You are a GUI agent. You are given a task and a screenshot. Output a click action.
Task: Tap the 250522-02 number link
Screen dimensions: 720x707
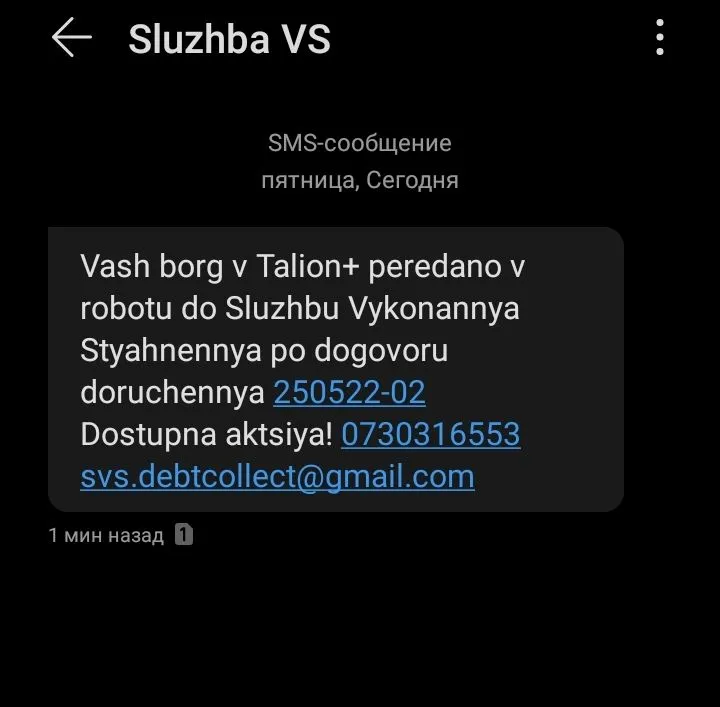[x=349, y=392]
